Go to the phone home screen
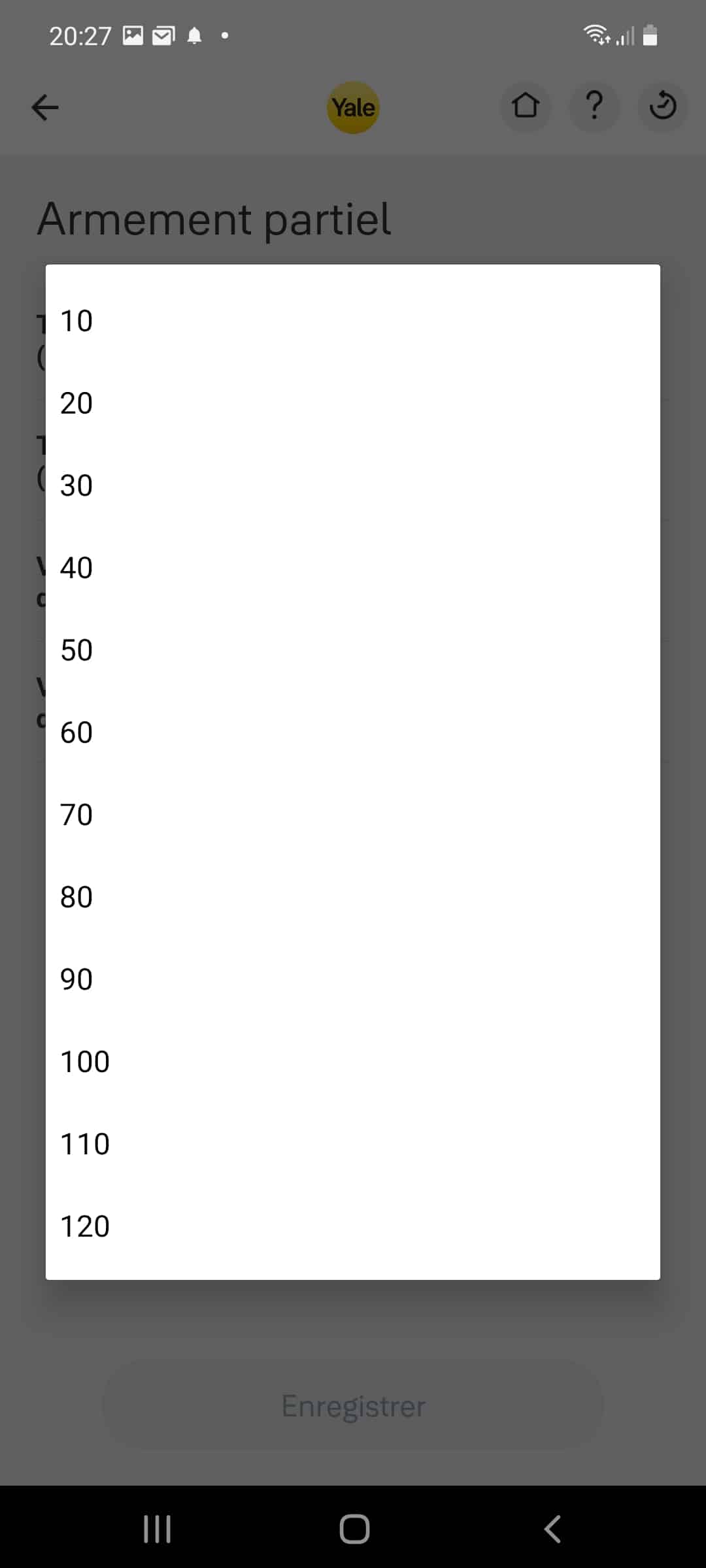 pyautogui.click(x=354, y=1529)
